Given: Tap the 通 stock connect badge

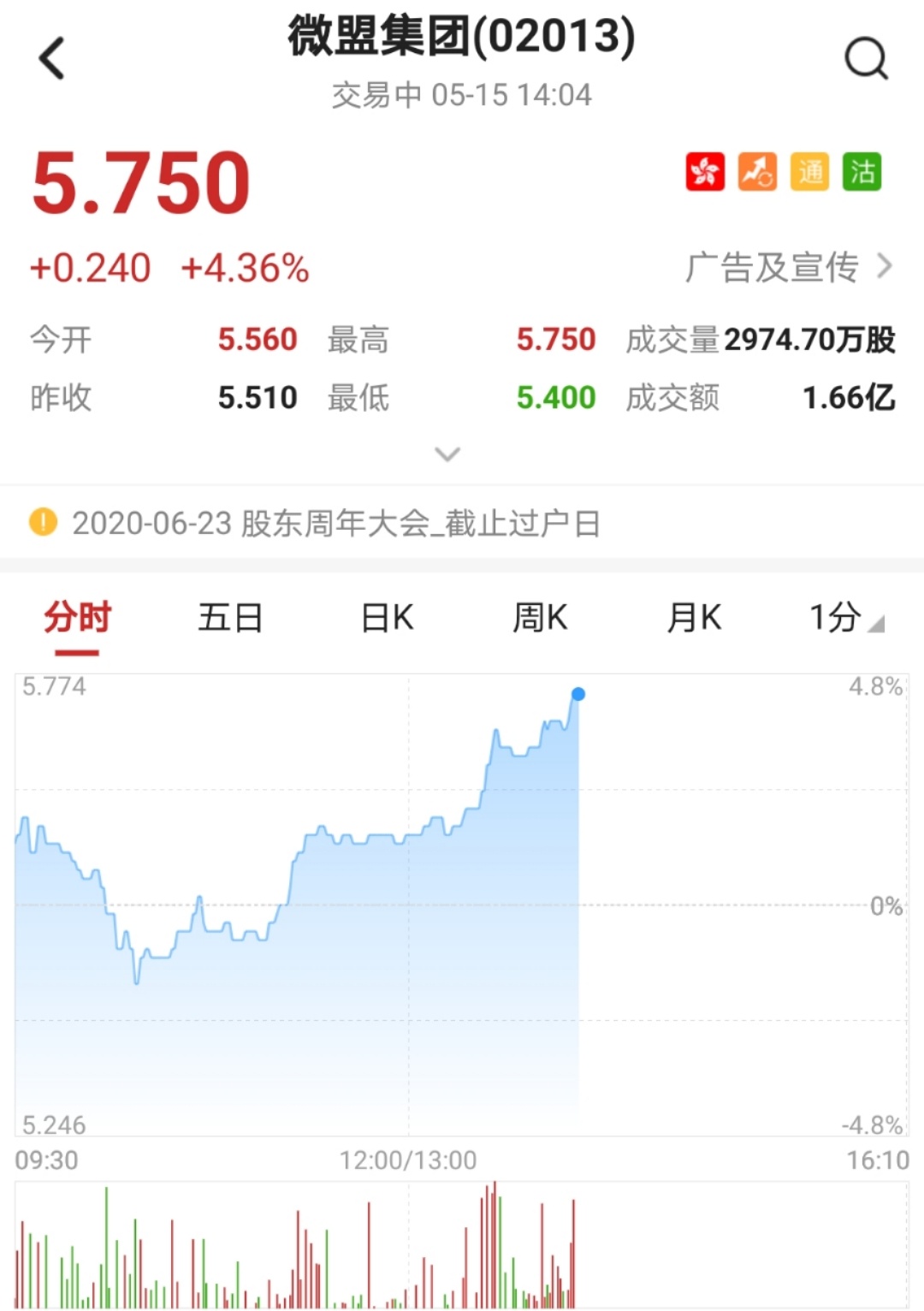Looking at the screenshot, I should click(809, 172).
